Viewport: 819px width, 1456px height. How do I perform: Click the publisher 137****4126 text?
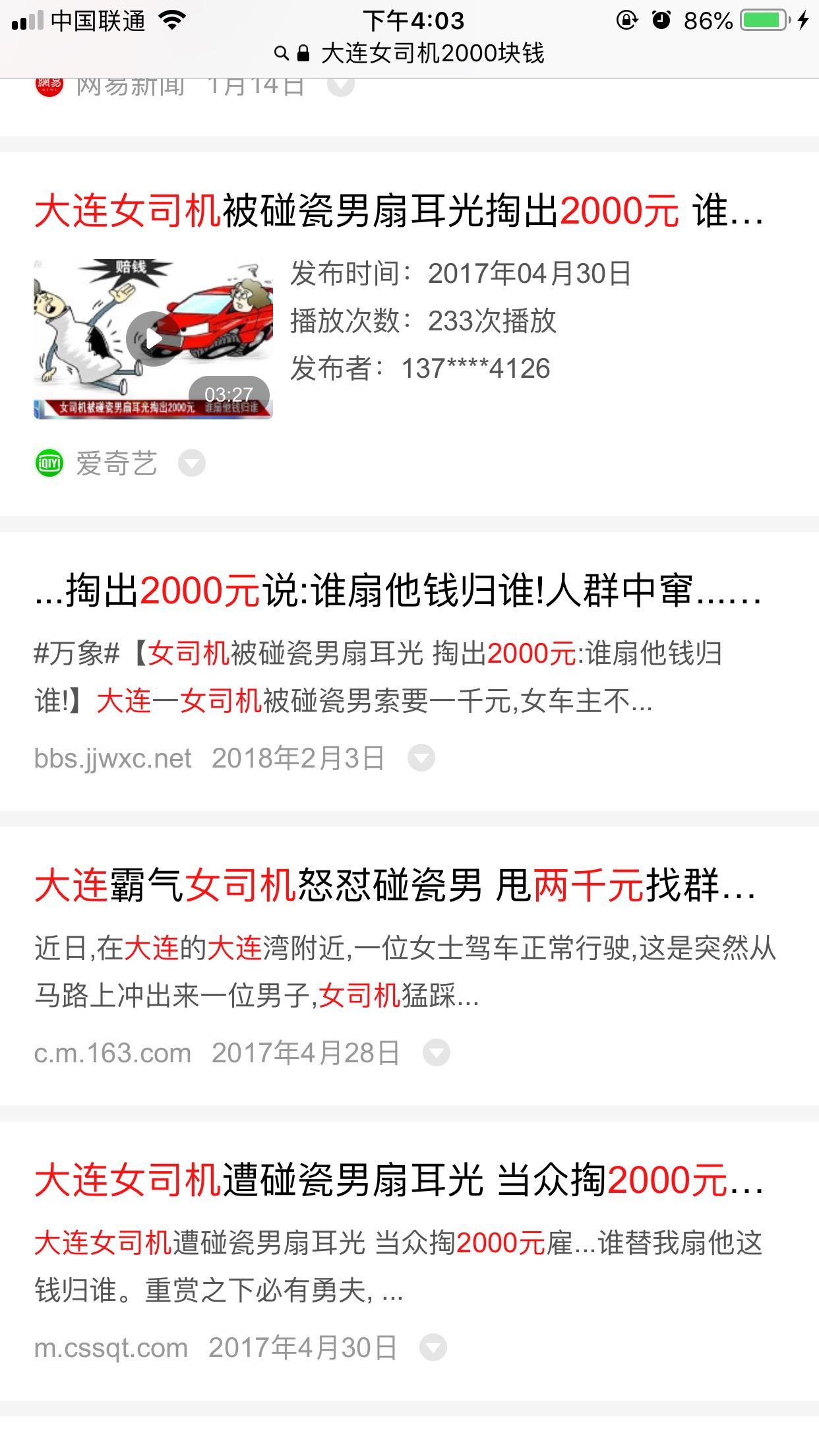(476, 369)
